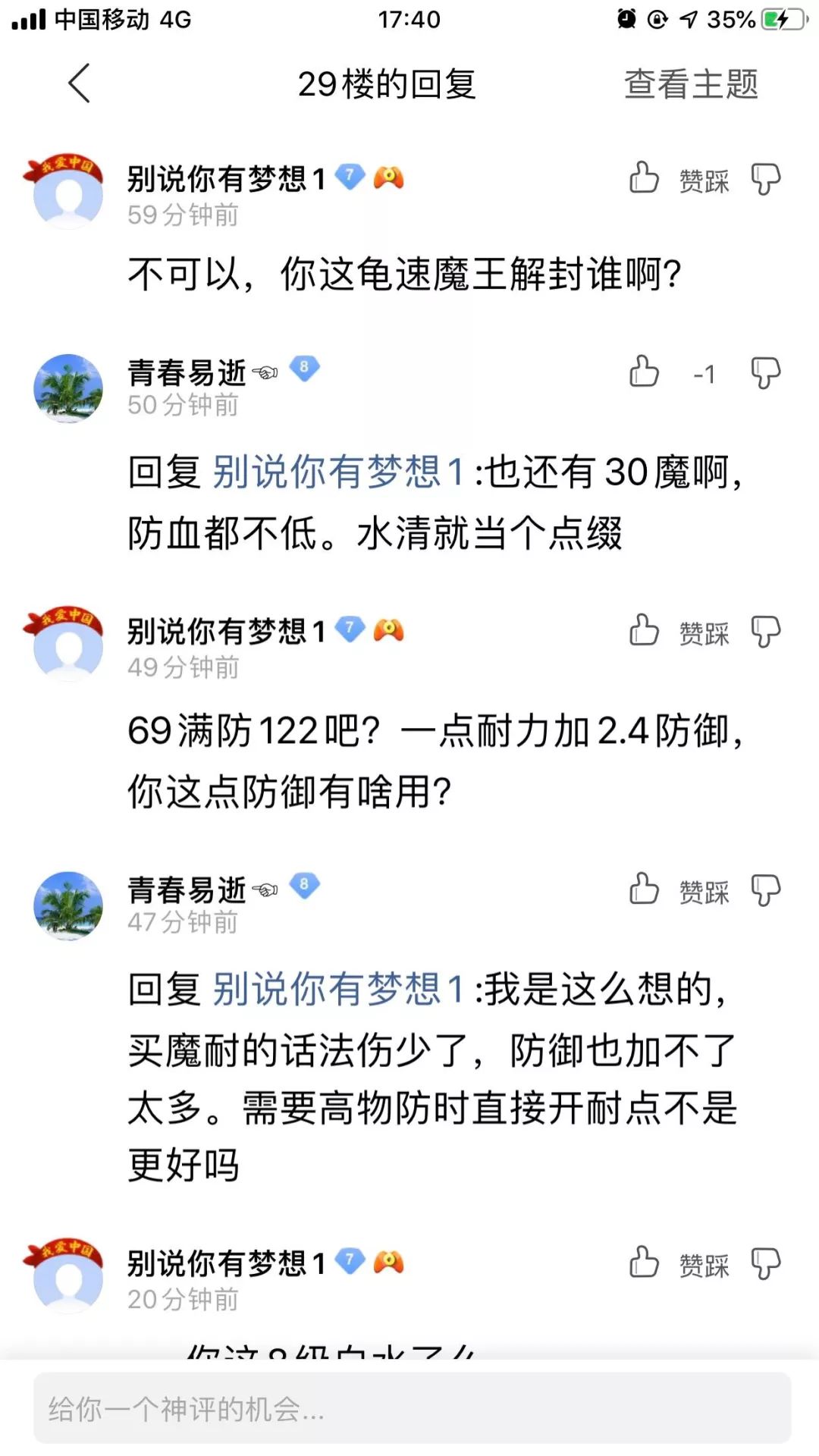Dislike 青春易逝's comment from 47分钟前
This screenshot has height=1456, width=819.
pos(765,891)
